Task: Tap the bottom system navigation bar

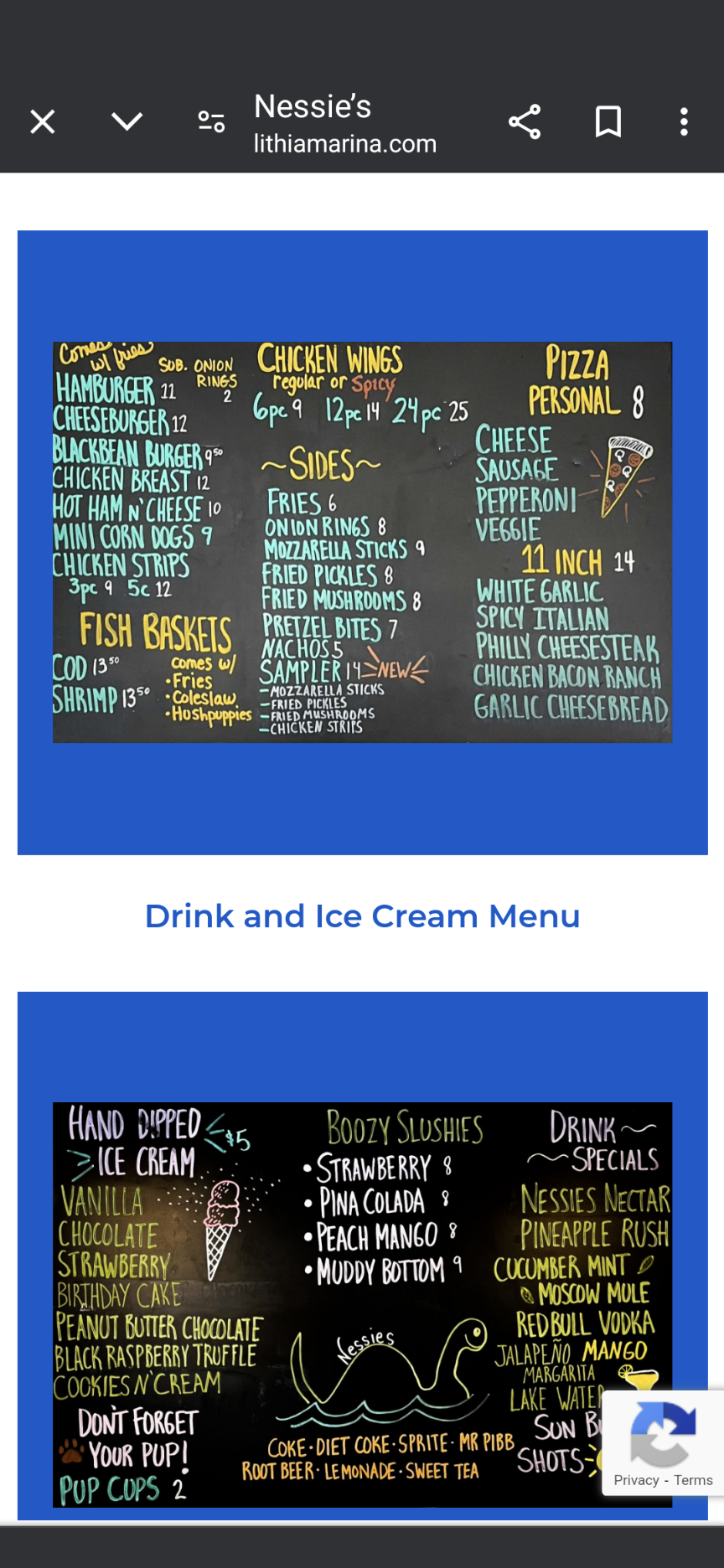Action: pos(362,1548)
